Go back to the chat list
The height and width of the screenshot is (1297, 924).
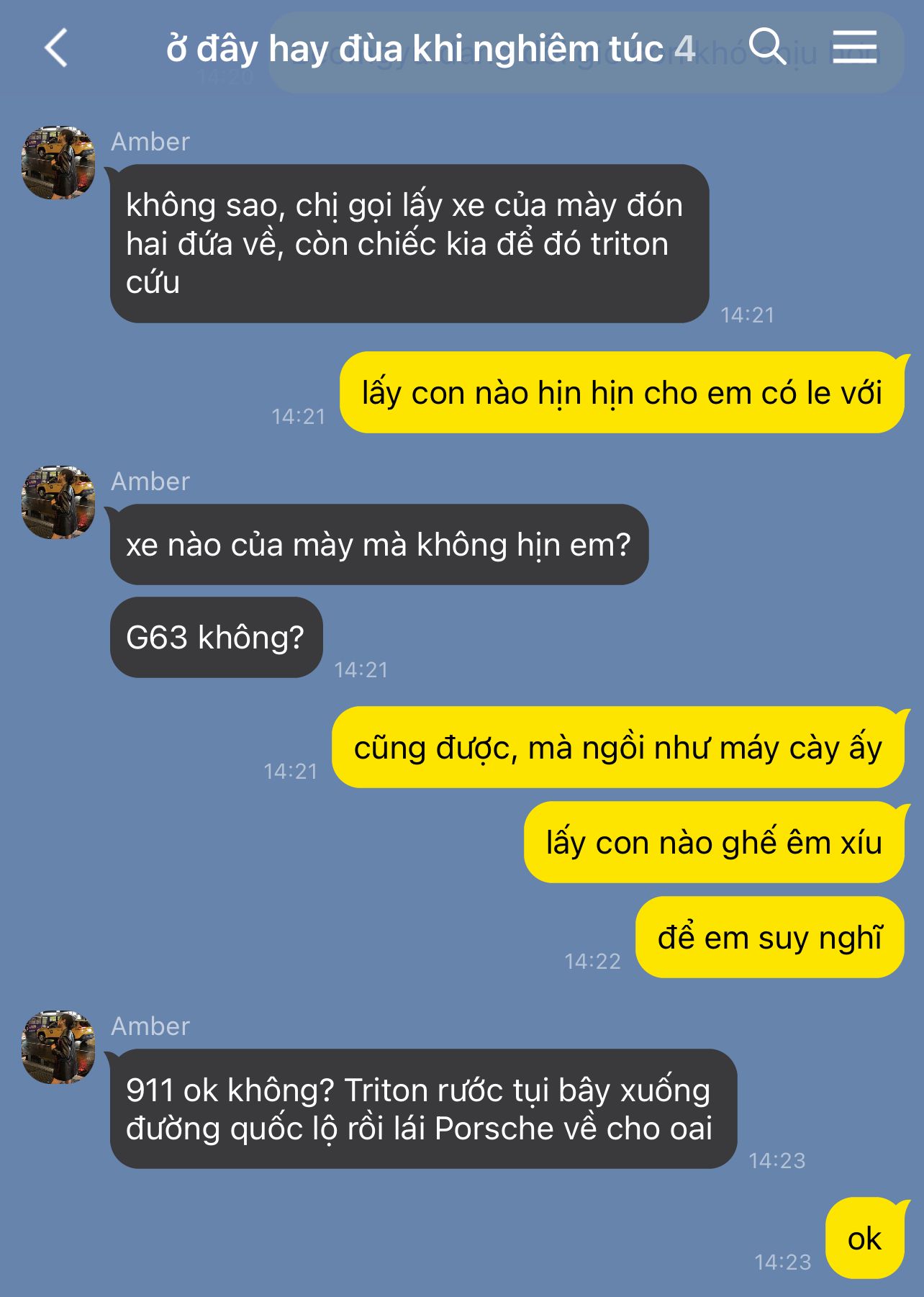(x=56, y=48)
